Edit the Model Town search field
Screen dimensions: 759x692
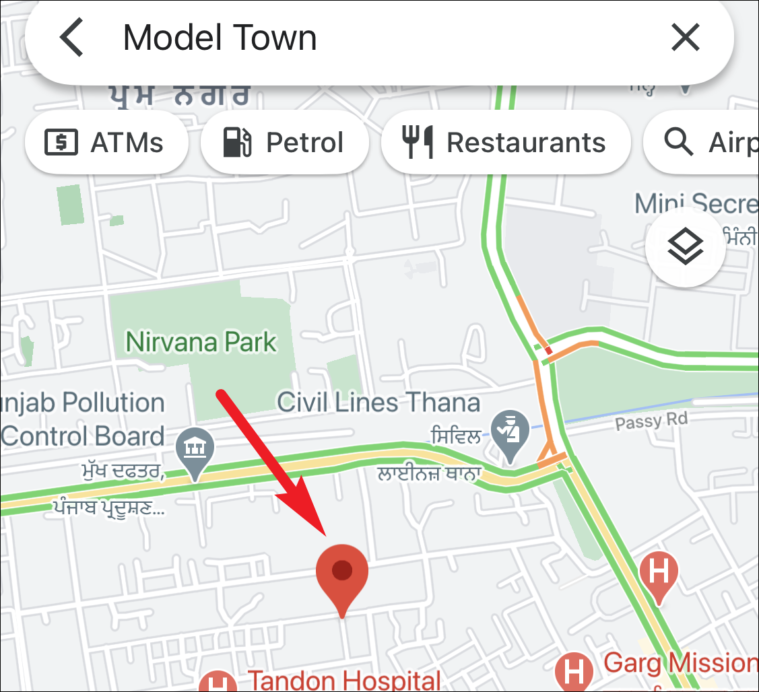(380, 38)
